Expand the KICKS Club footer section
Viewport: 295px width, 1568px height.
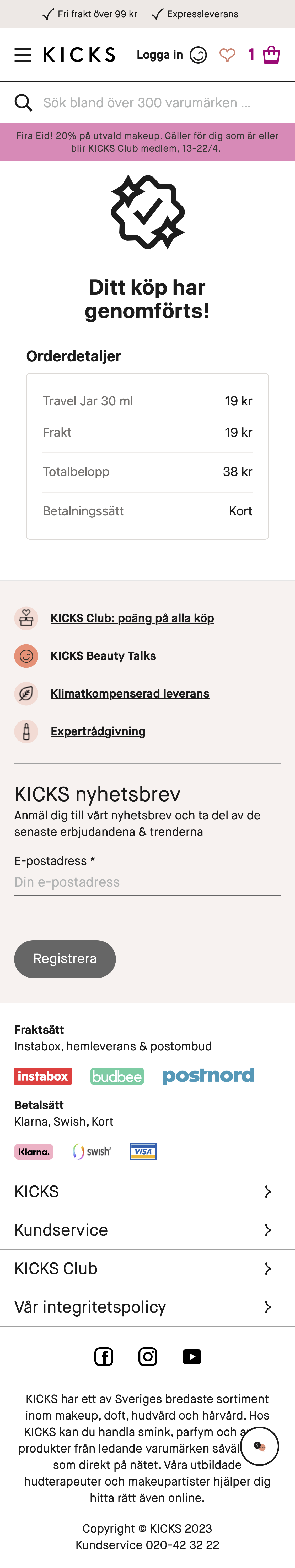[x=147, y=1268]
